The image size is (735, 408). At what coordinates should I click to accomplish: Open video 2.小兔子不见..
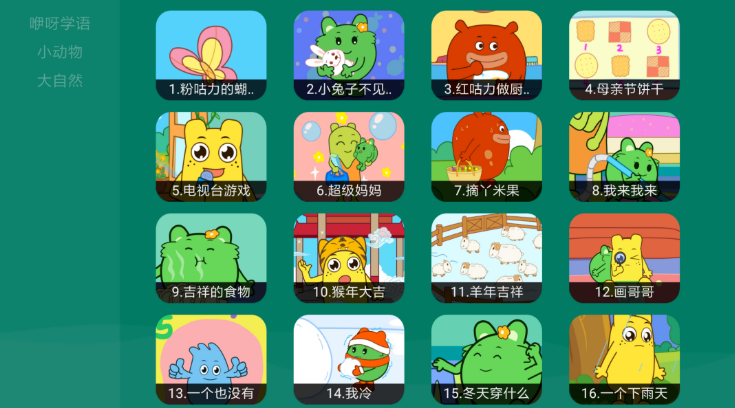click(349, 55)
